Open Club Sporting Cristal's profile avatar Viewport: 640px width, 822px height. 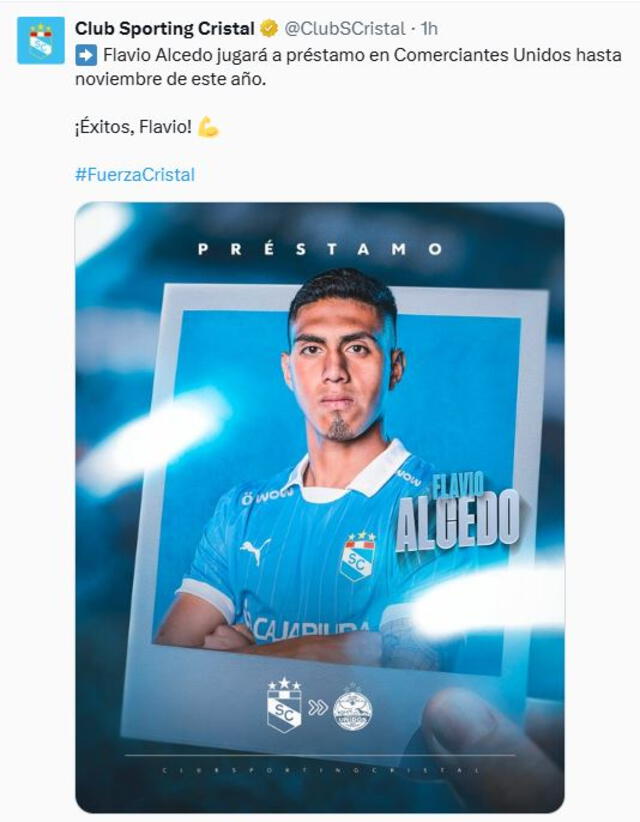tap(41, 41)
